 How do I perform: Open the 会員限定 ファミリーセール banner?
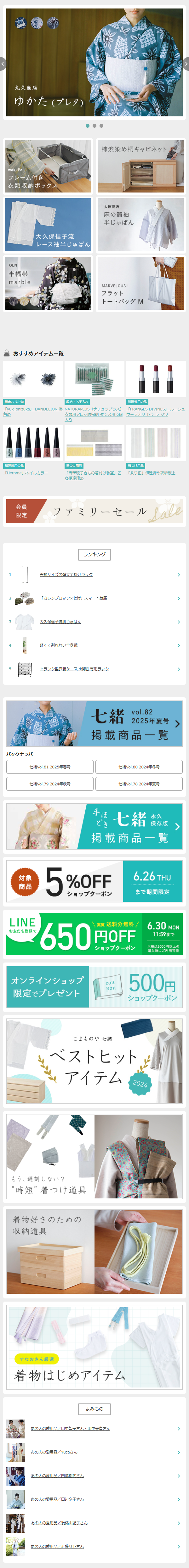pos(94,511)
